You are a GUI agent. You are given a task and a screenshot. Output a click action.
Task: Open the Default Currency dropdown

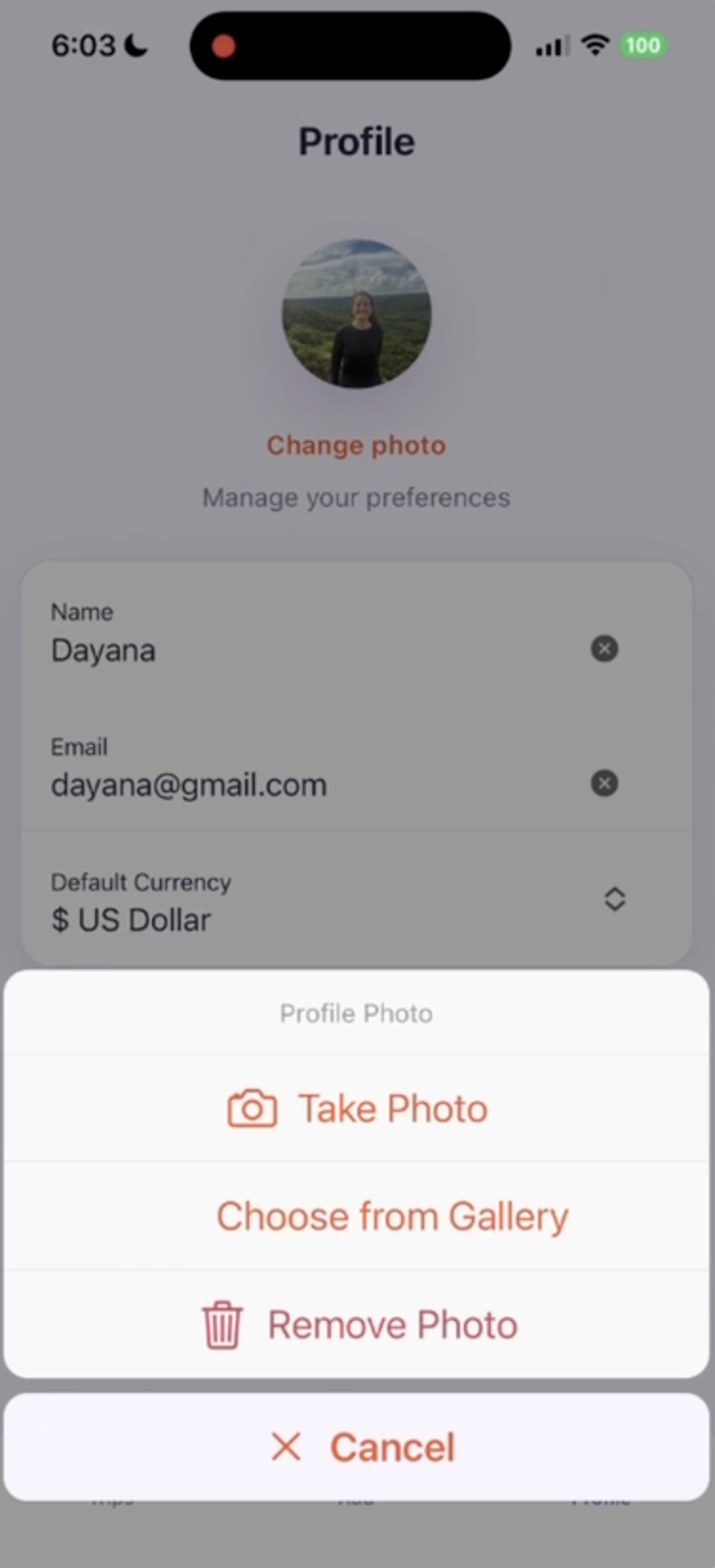pos(614,899)
